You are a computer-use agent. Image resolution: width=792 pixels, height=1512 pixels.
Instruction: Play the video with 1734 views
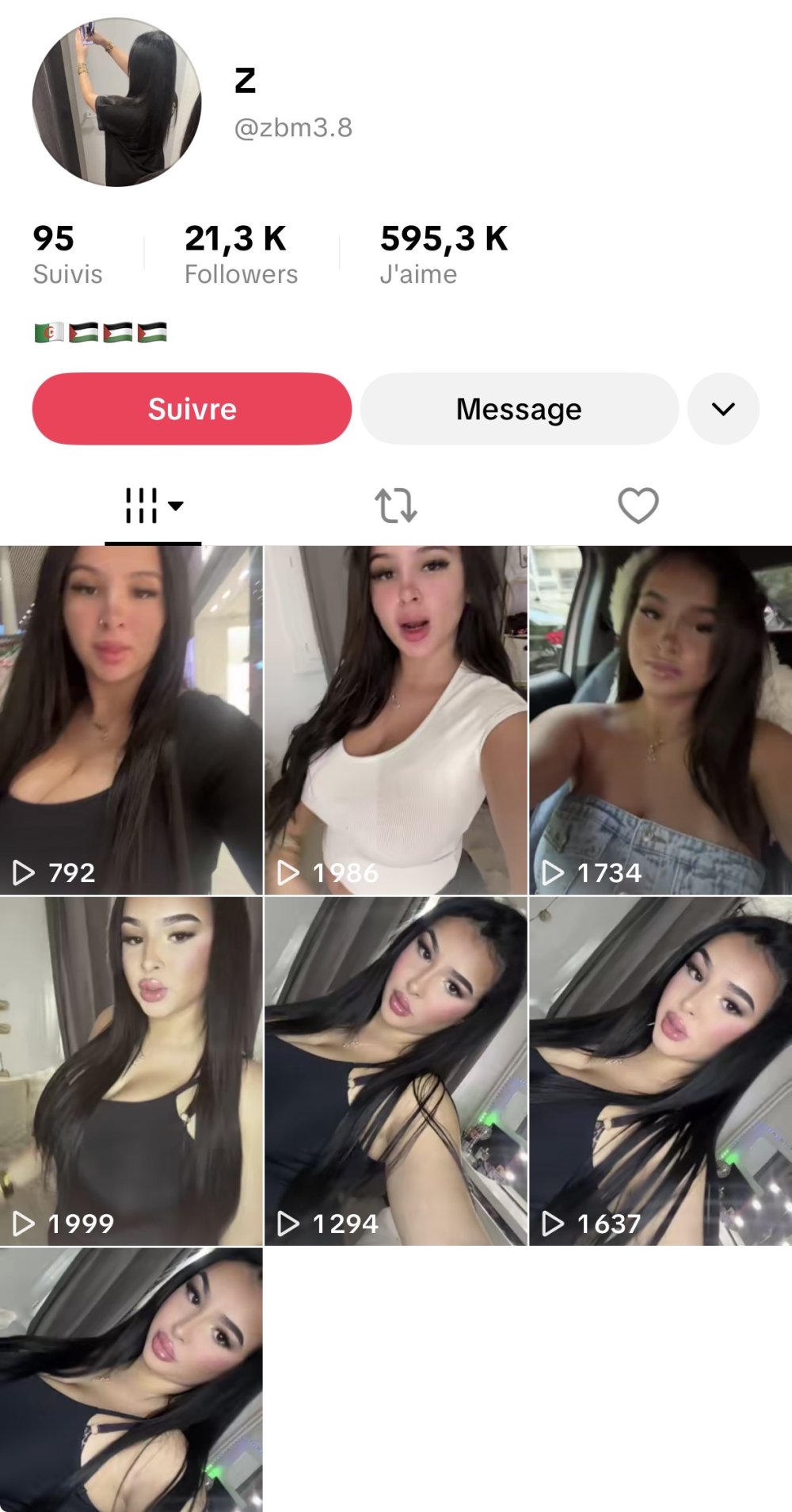[660, 720]
